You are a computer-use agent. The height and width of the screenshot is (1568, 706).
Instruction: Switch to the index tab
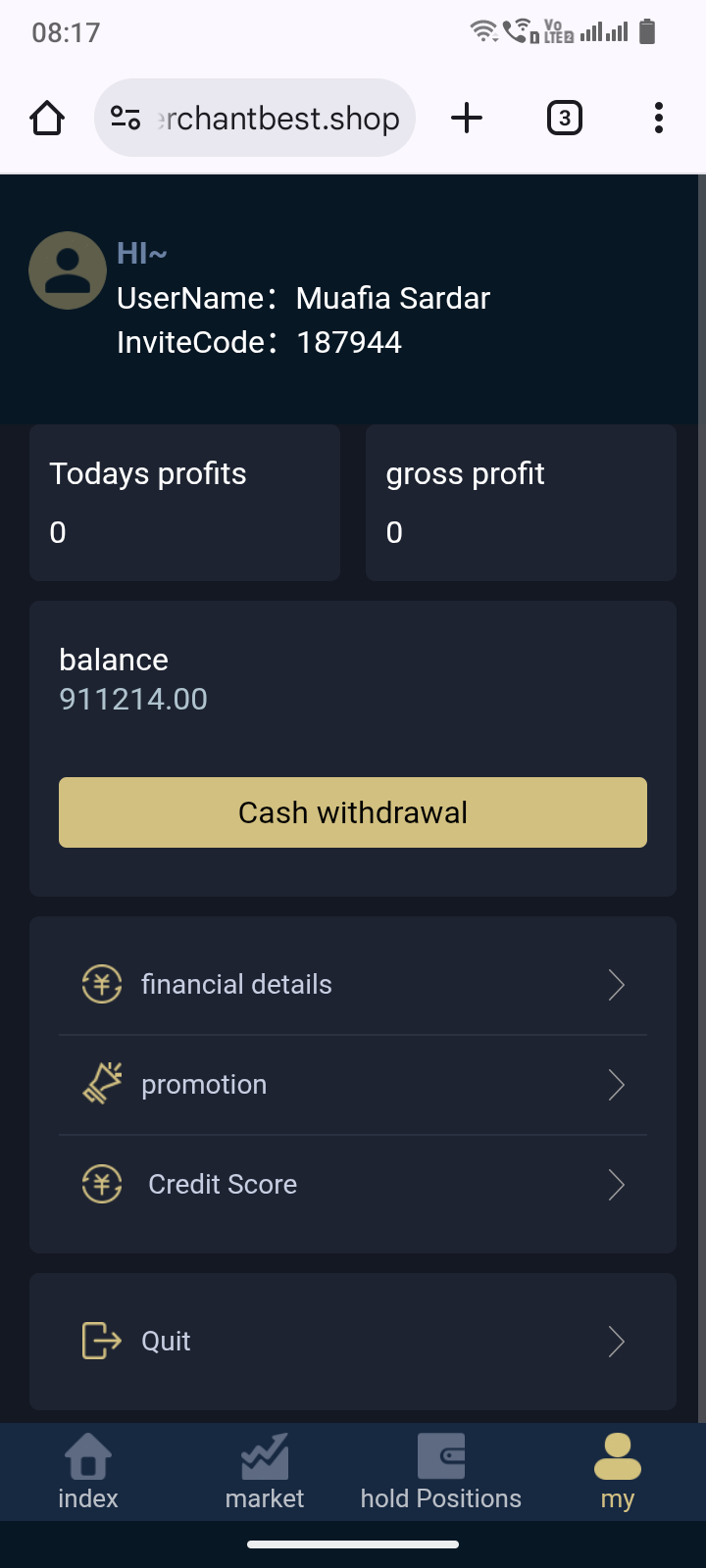pyautogui.click(x=88, y=1472)
